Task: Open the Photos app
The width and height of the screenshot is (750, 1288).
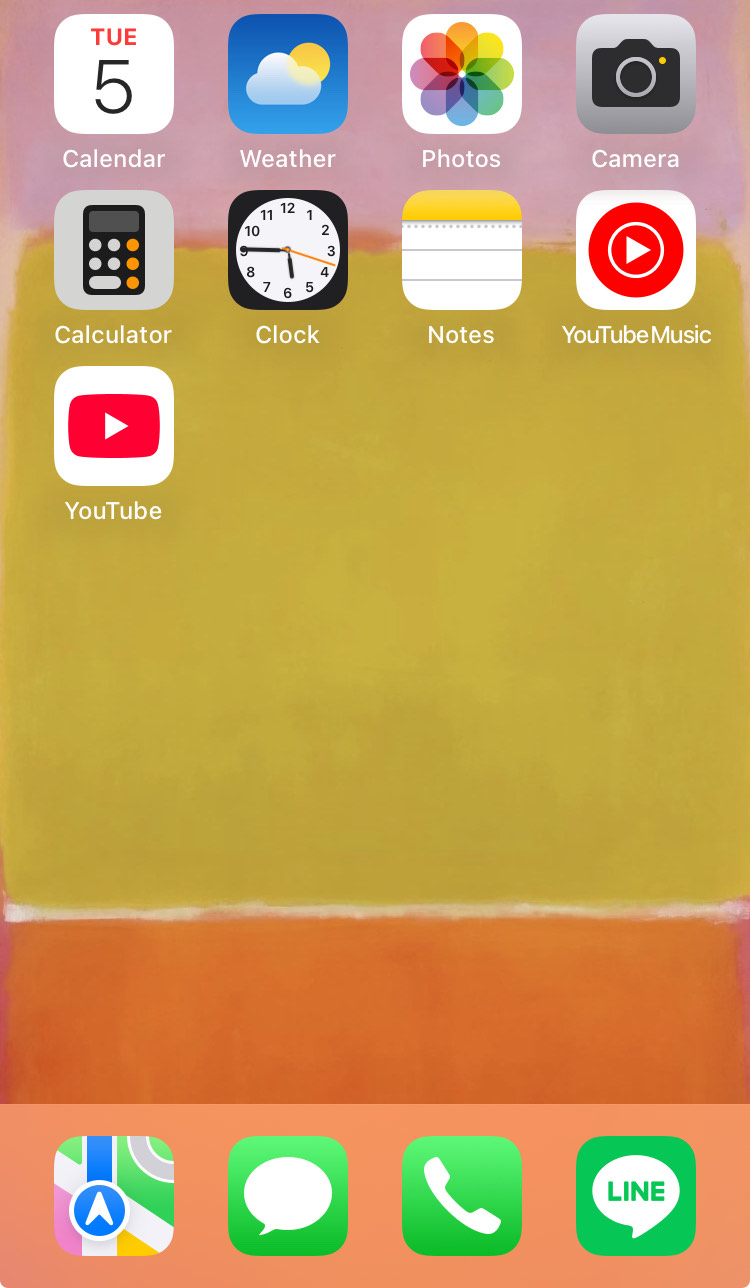Action: pyautogui.click(x=461, y=74)
